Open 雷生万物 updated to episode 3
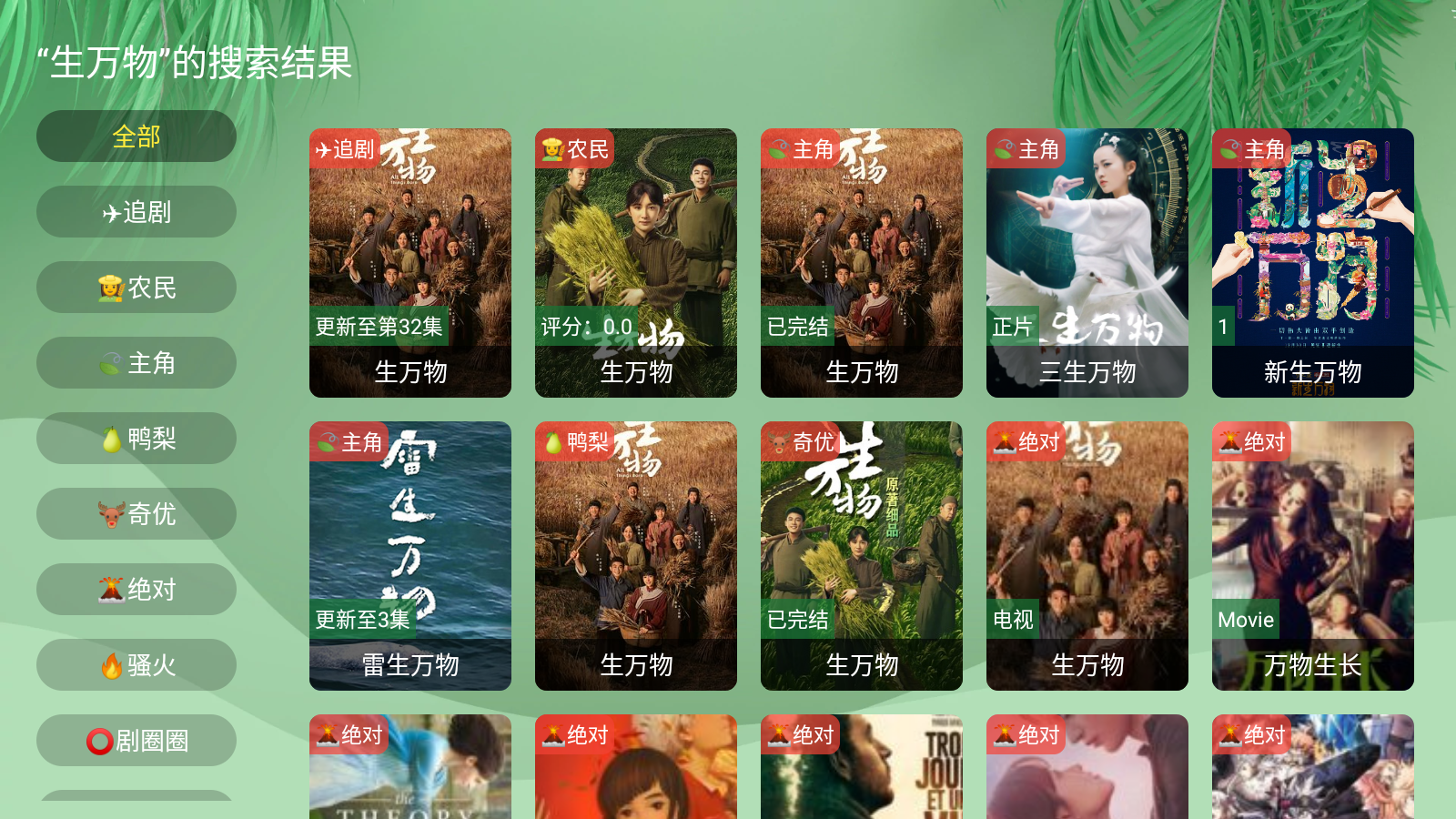This screenshot has width=1456, height=819. 410,556
